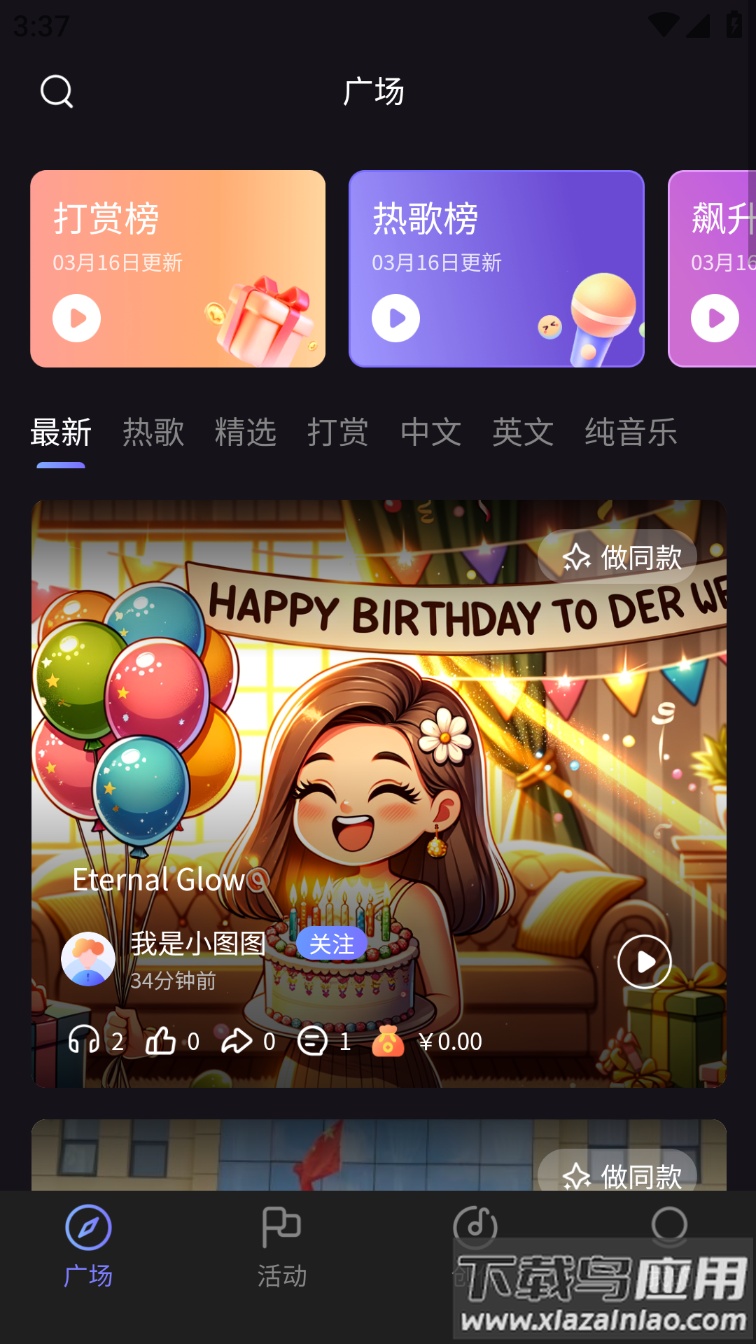Open 我是小图图's avatar
The height and width of the screenshot is (1344, 756).
88,957
